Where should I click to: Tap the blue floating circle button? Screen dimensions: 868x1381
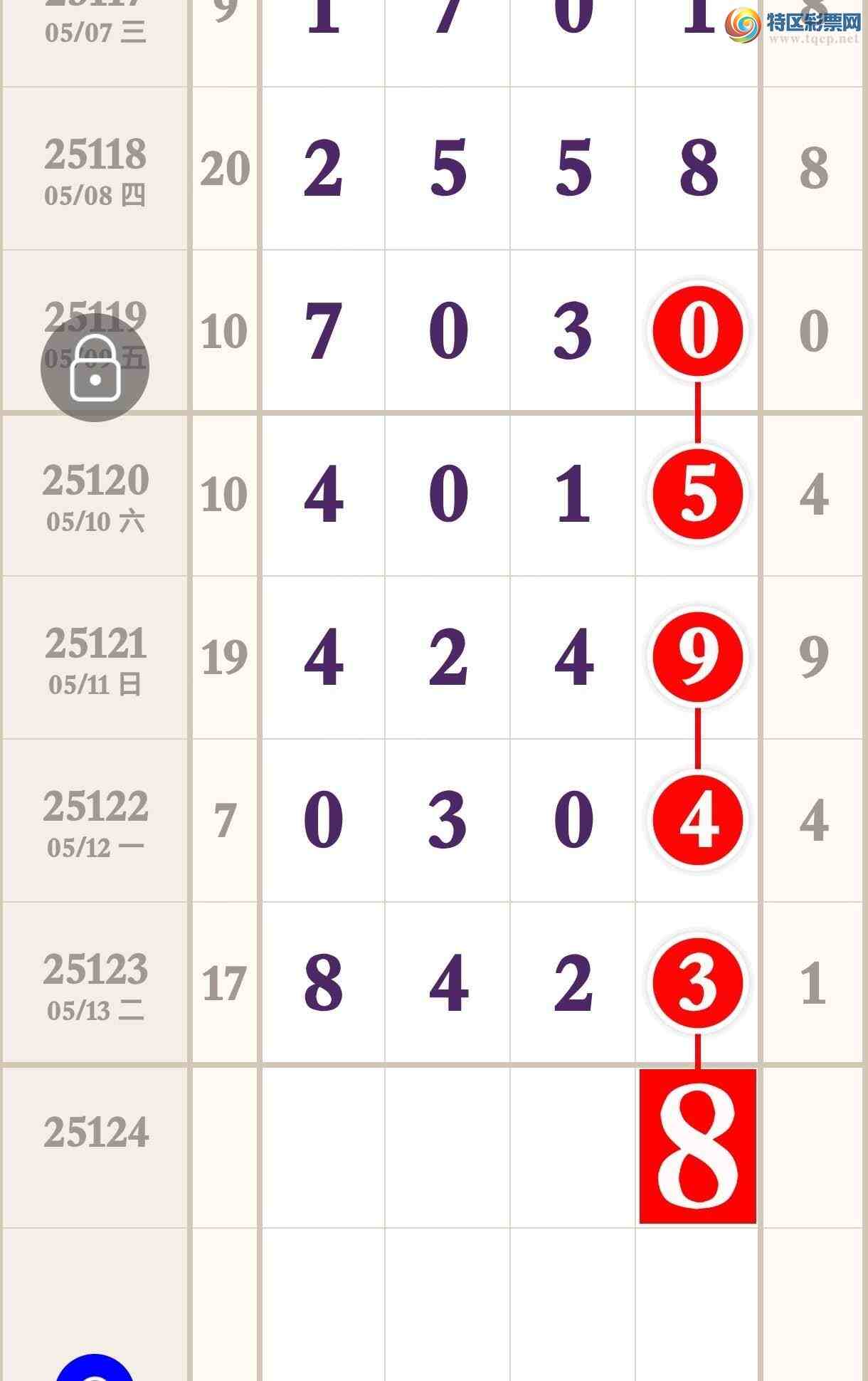95,1368
